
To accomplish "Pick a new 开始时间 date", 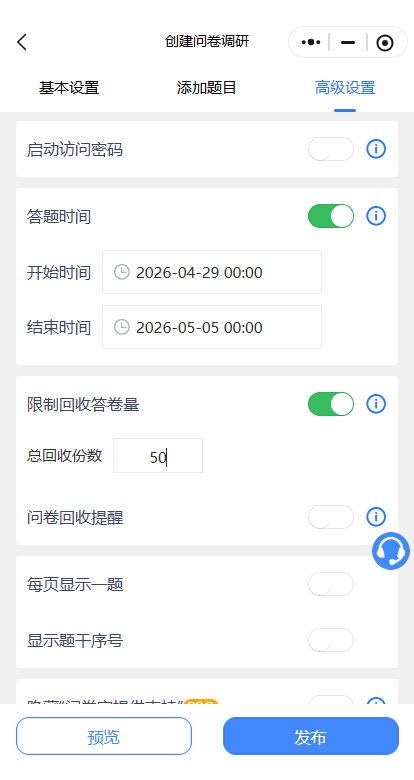I will [x=212, y=272].
